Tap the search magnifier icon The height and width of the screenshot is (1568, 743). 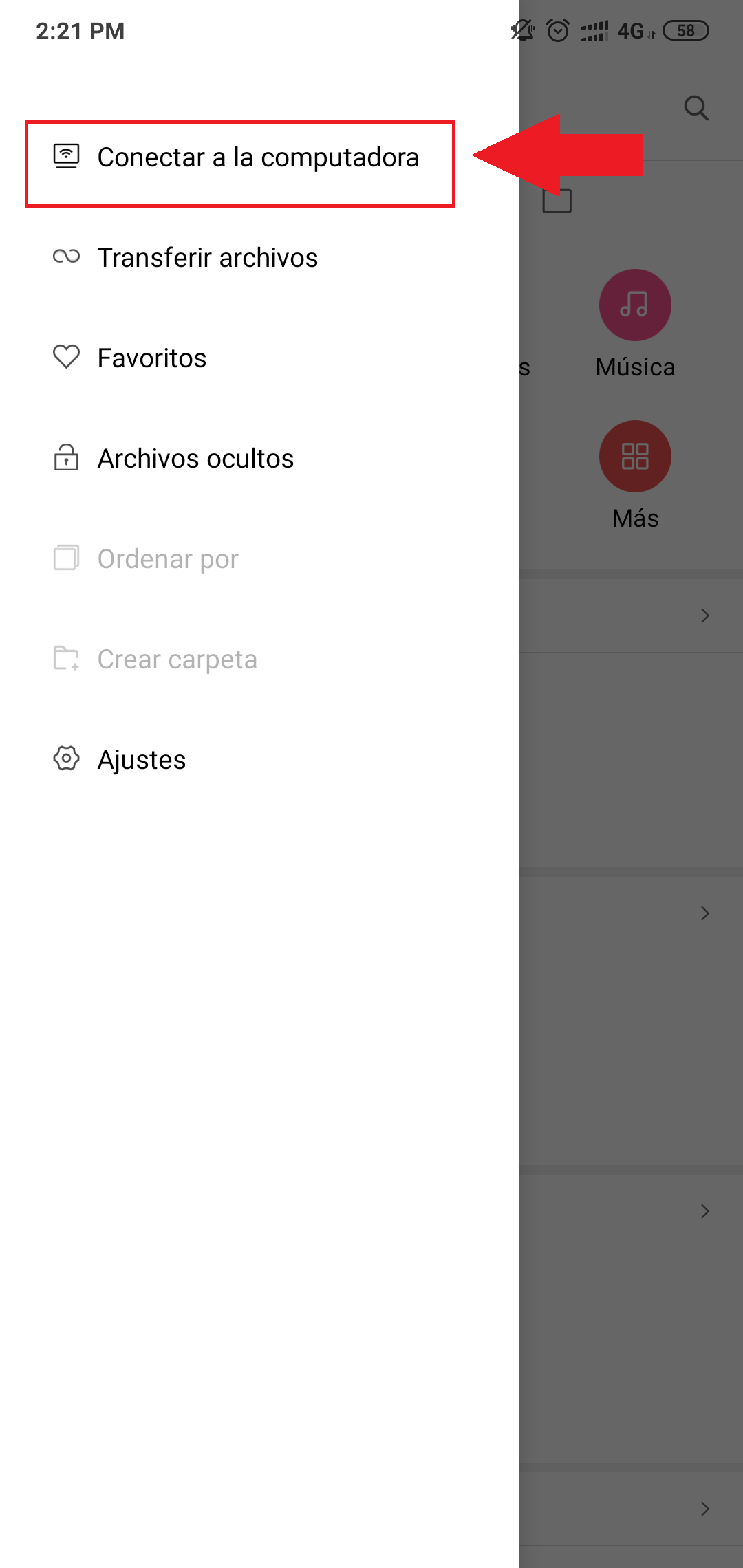click(x=696, y=108)
